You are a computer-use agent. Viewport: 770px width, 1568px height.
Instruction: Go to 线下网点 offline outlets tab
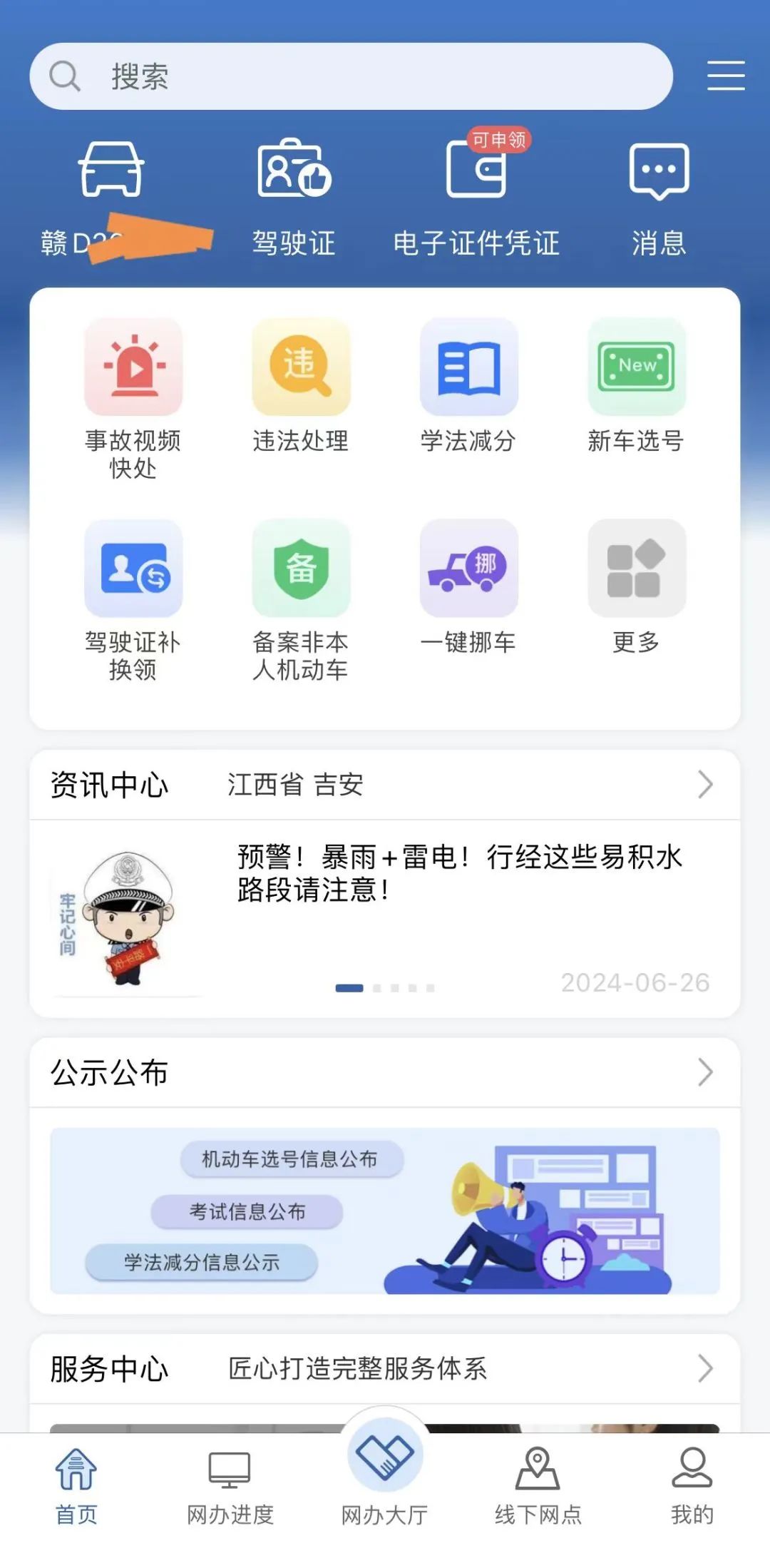(x=538, y=1485)
